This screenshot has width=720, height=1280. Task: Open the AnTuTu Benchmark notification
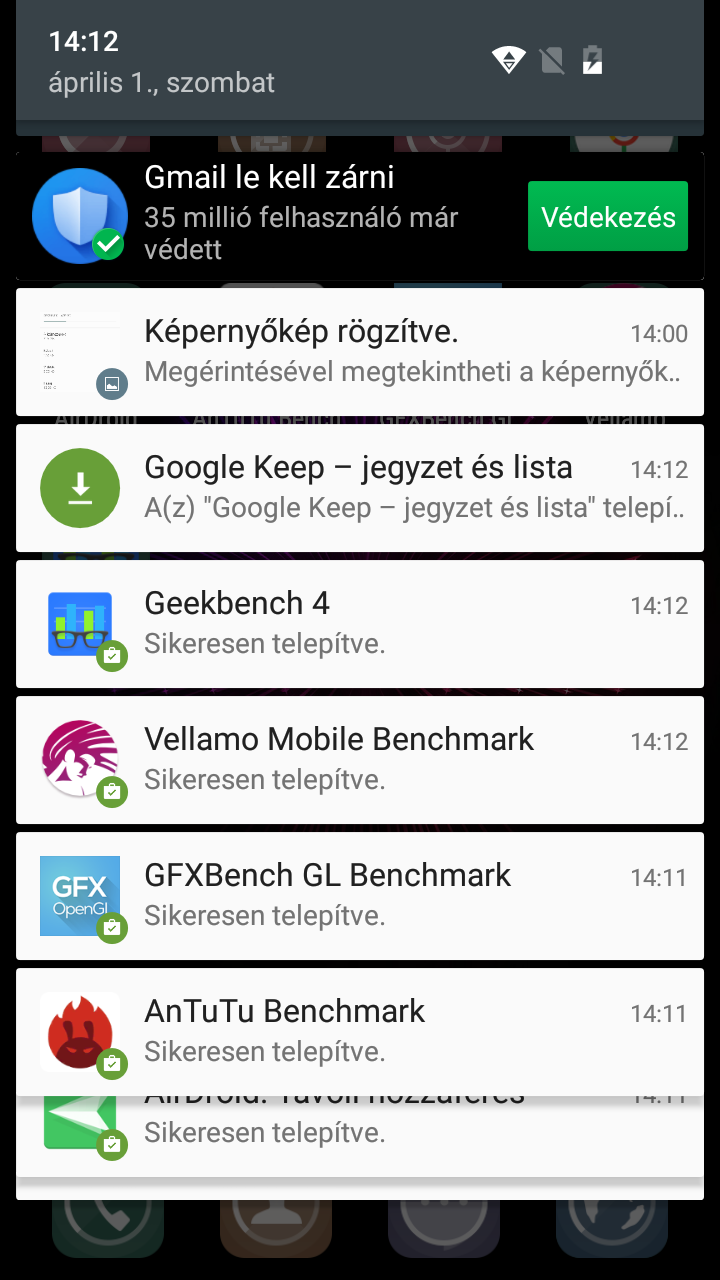(x=360, y=1032)
